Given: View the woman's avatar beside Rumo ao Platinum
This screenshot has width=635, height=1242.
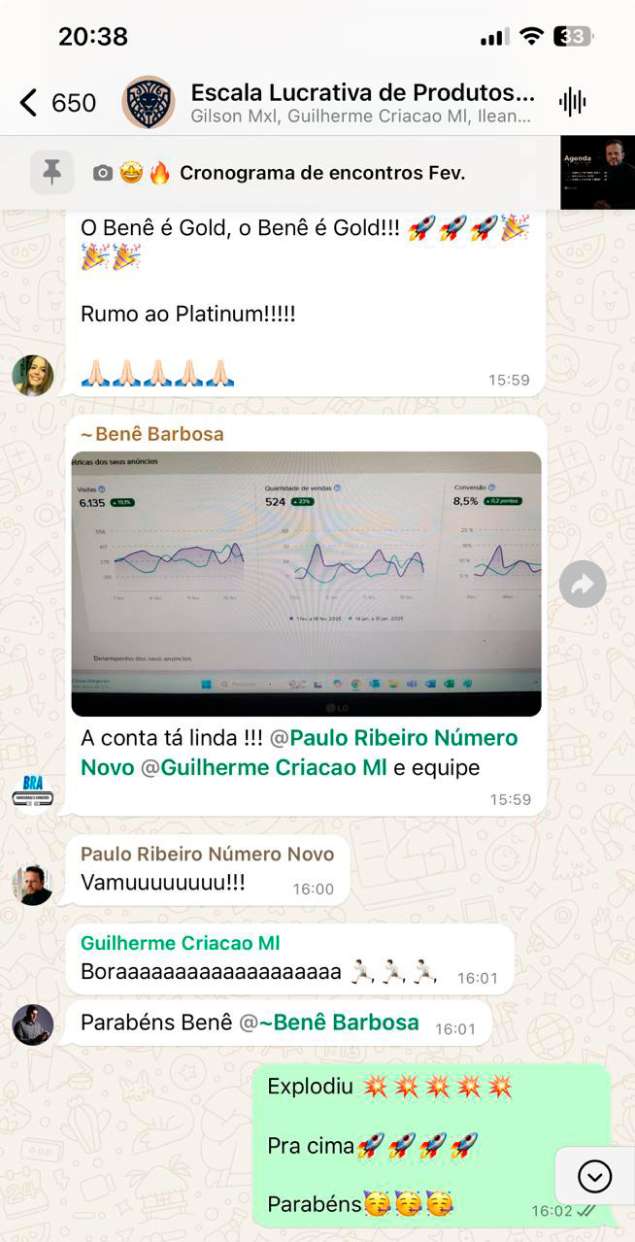Looking at the screenshot, I should pyautogui.click(x=32, y=375).
